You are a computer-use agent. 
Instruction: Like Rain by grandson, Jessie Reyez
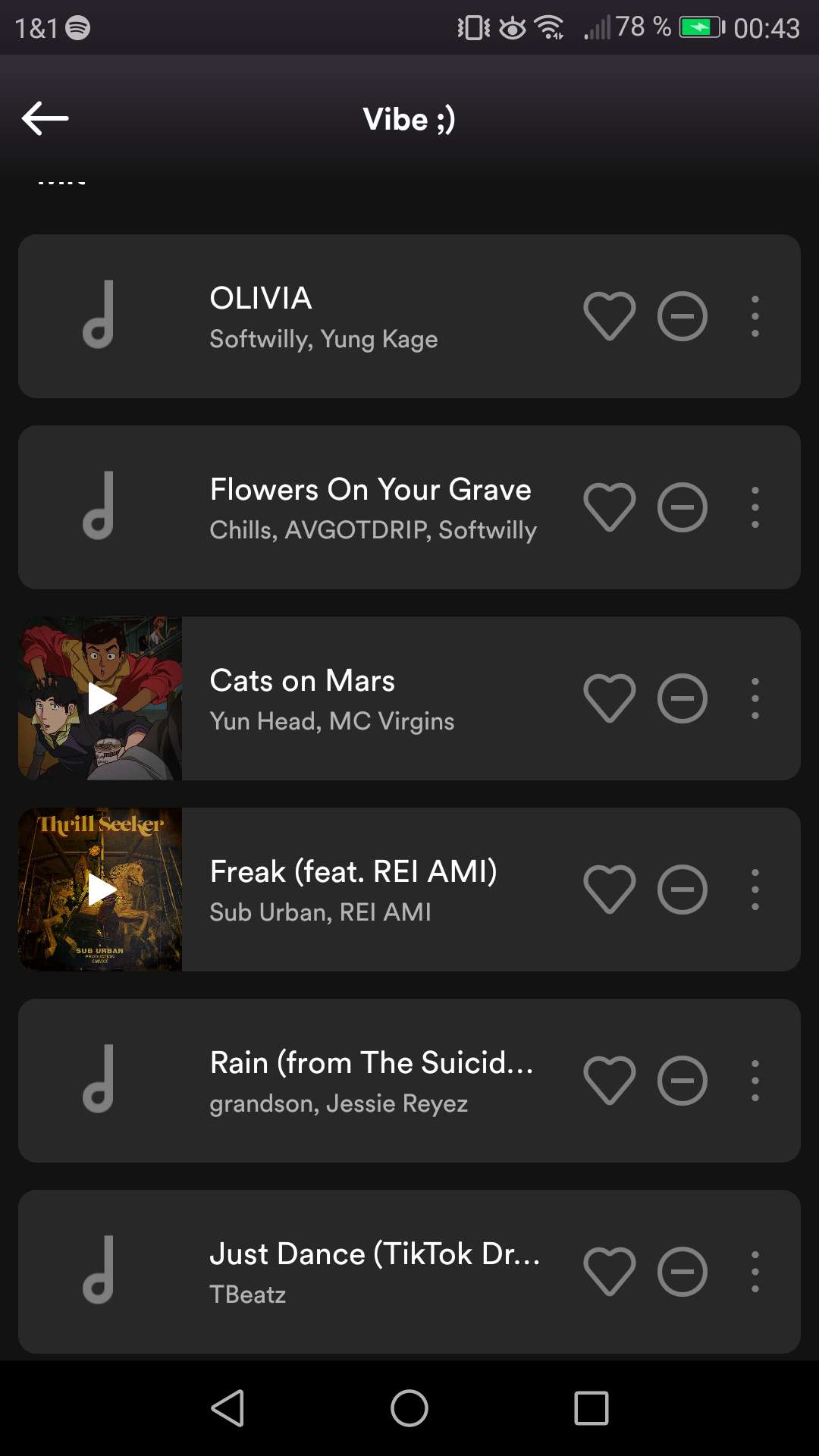(x=609, y=1081)
